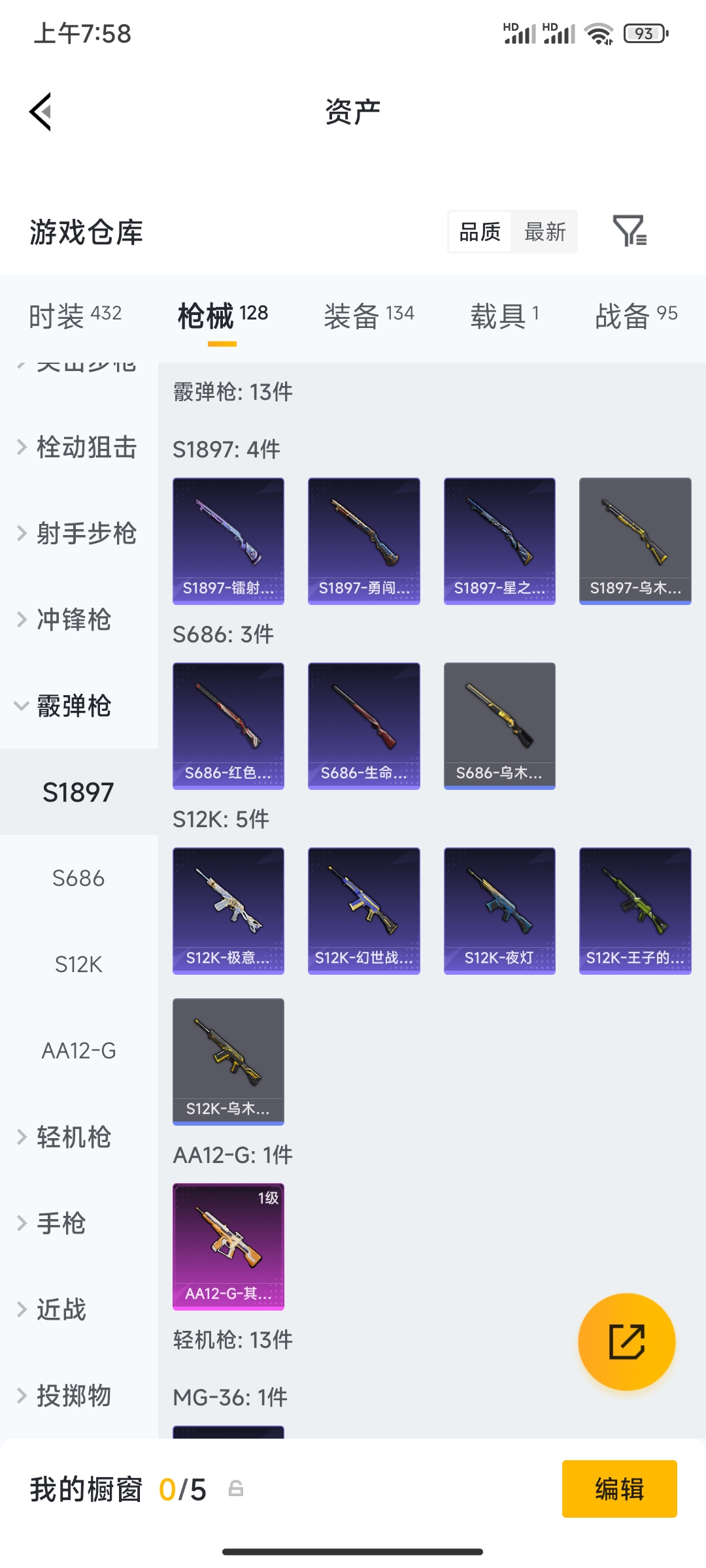Select the 战备 tab
This screenshot has width=706, height=1568.
tap(636, 316)
